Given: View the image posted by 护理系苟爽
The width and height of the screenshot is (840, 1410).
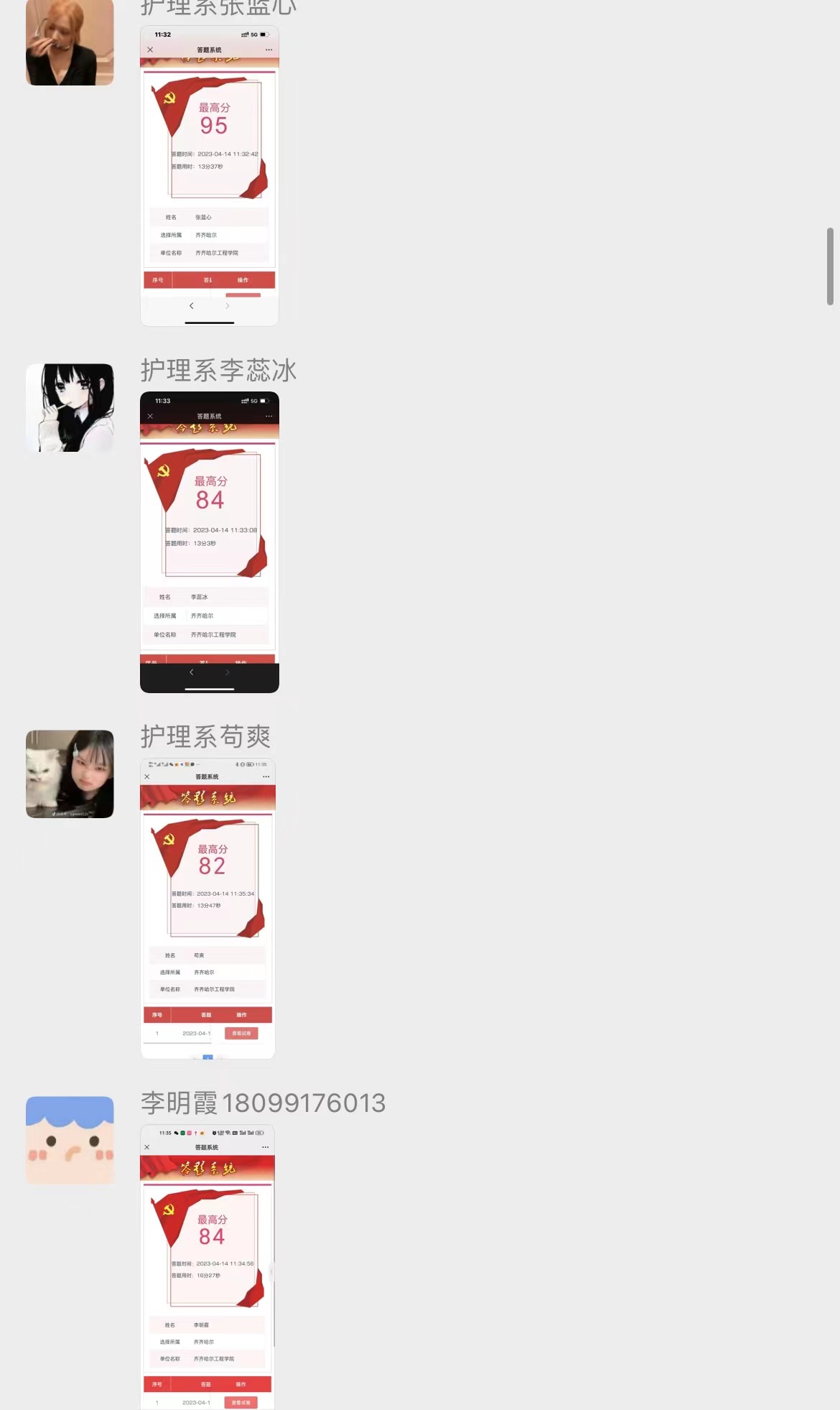Looking at the screenshot, I should click(207, 909).
